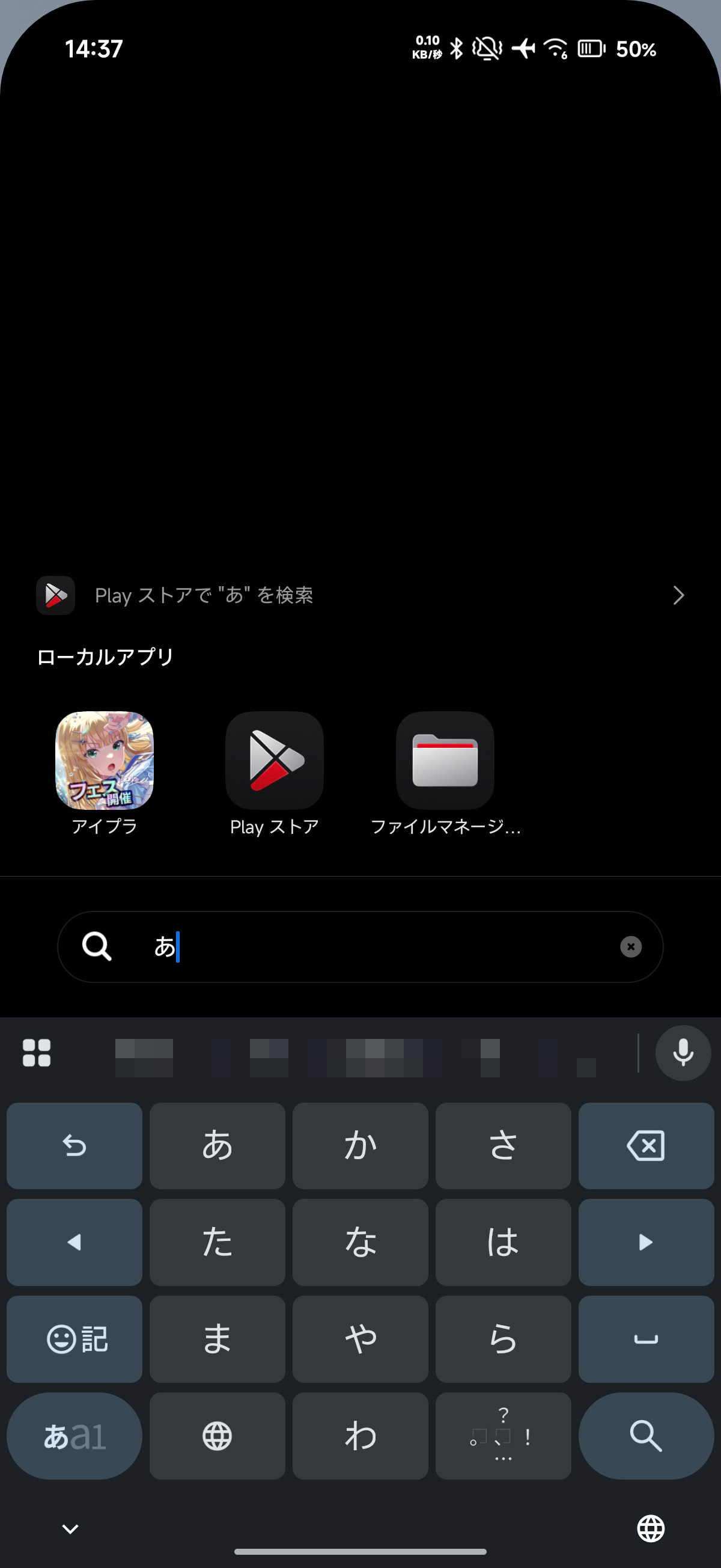Launch the Play ストア app
The image size is (721, 1568).
coord(274,760)
